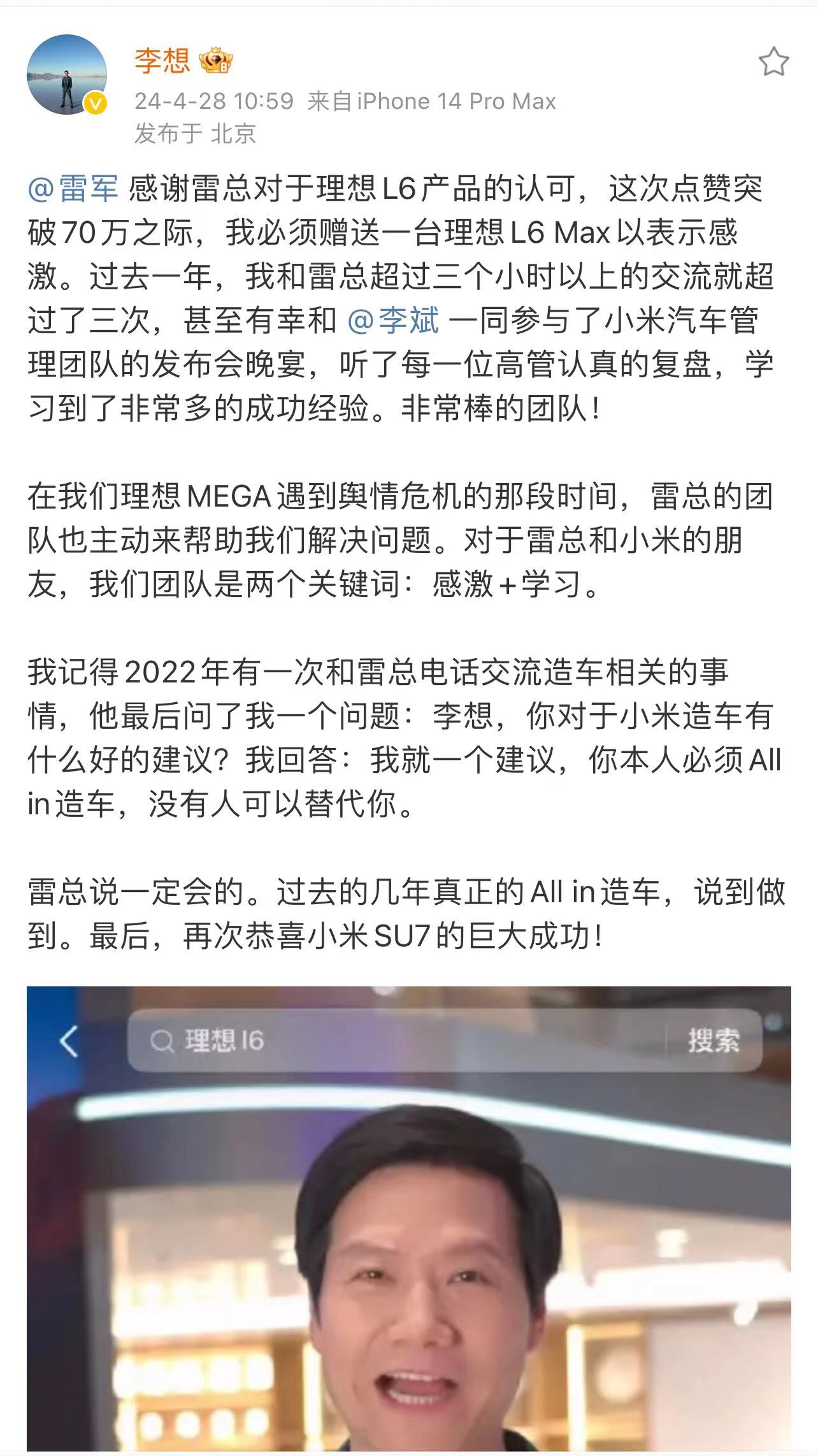
Task: Open the @雷军 mention
Action: tap(73, 189)
